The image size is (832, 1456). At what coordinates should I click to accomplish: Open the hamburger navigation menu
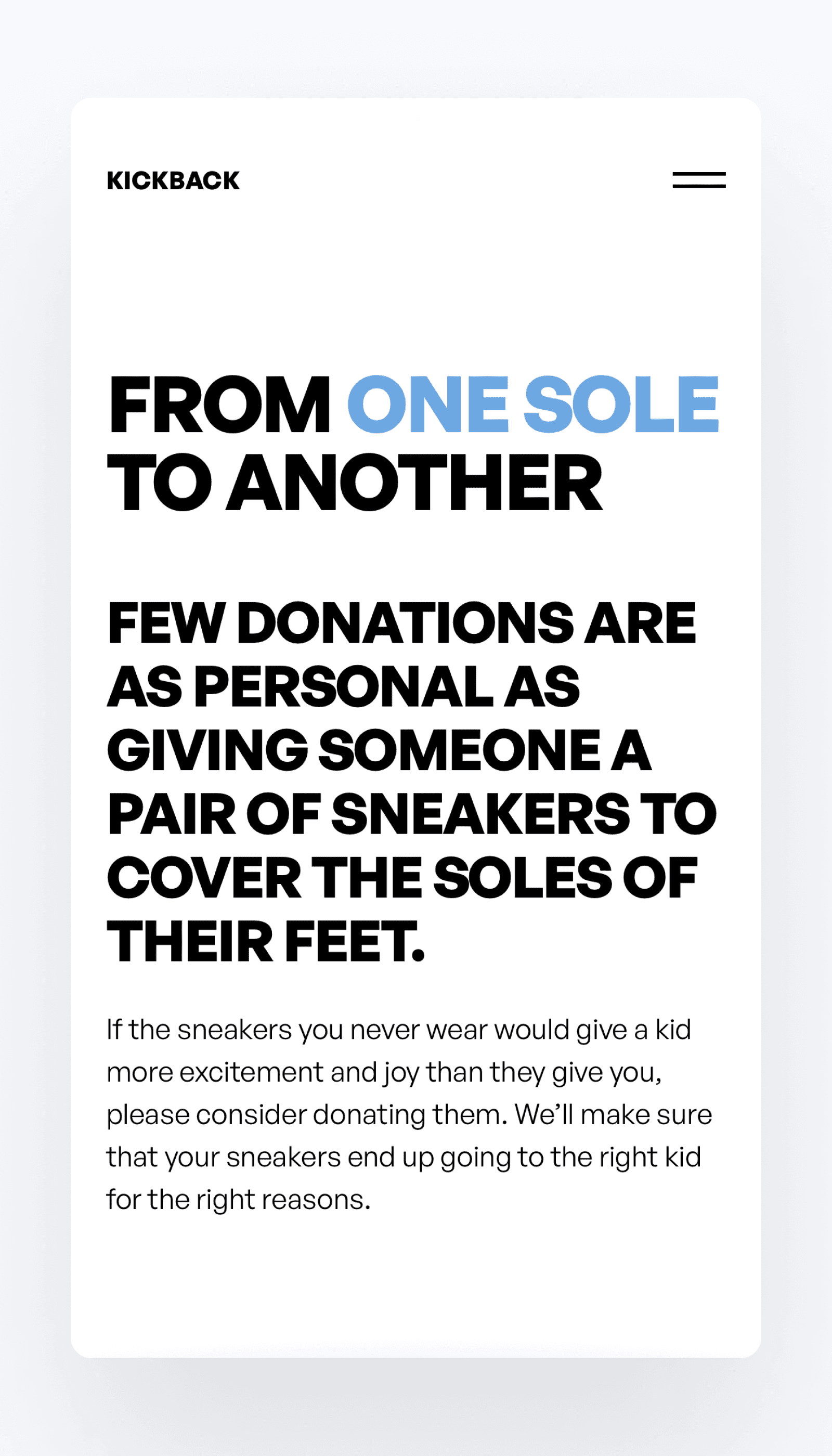(698, 180)
